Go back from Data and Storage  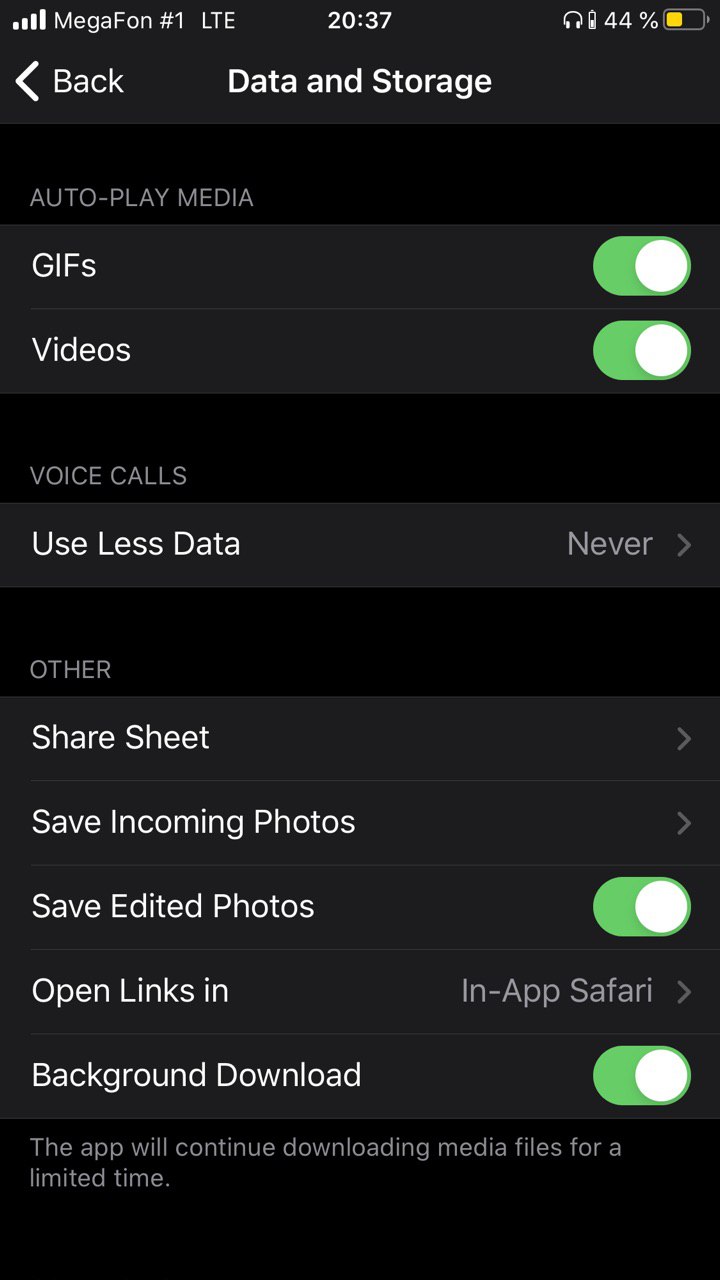point(70,81)
